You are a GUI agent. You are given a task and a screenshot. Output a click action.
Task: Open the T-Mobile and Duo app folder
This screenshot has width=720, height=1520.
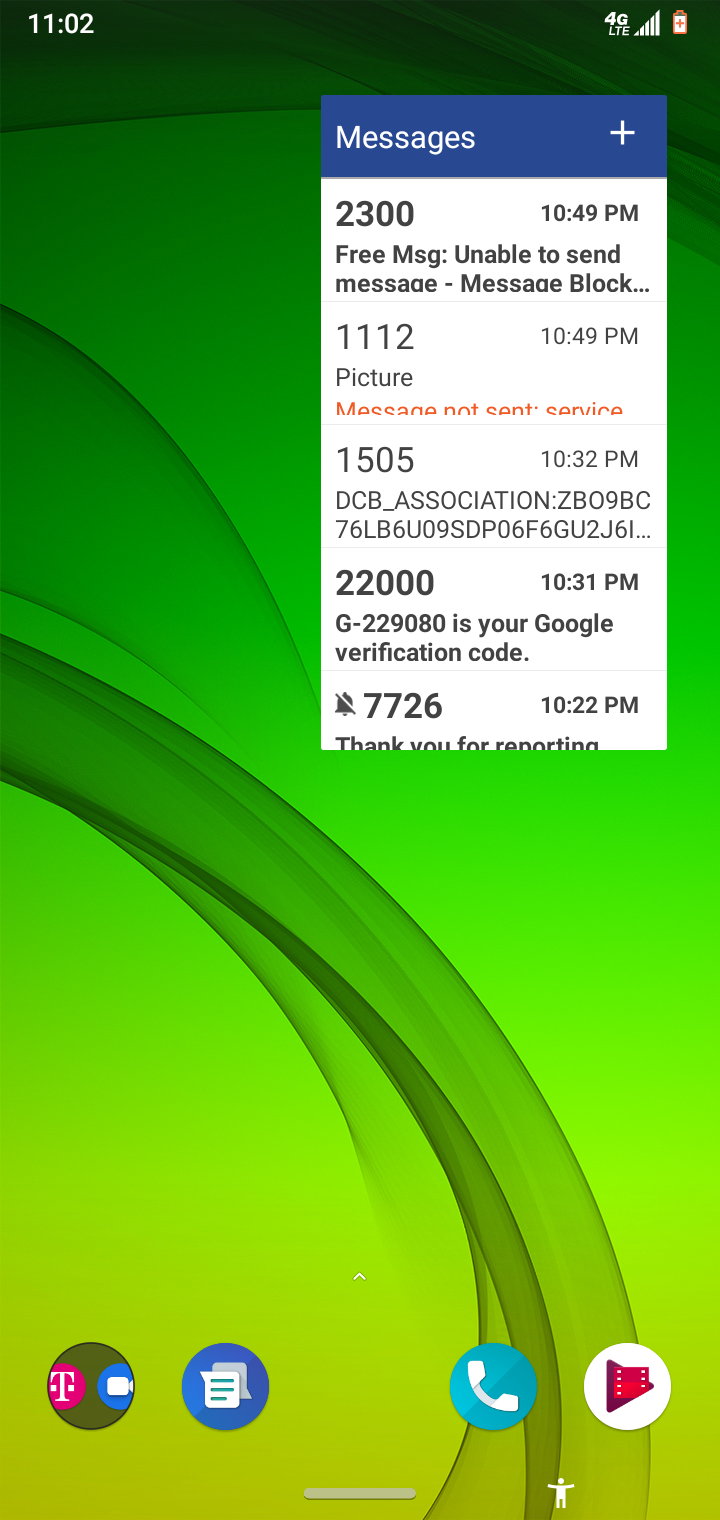tap(91, 1386)
